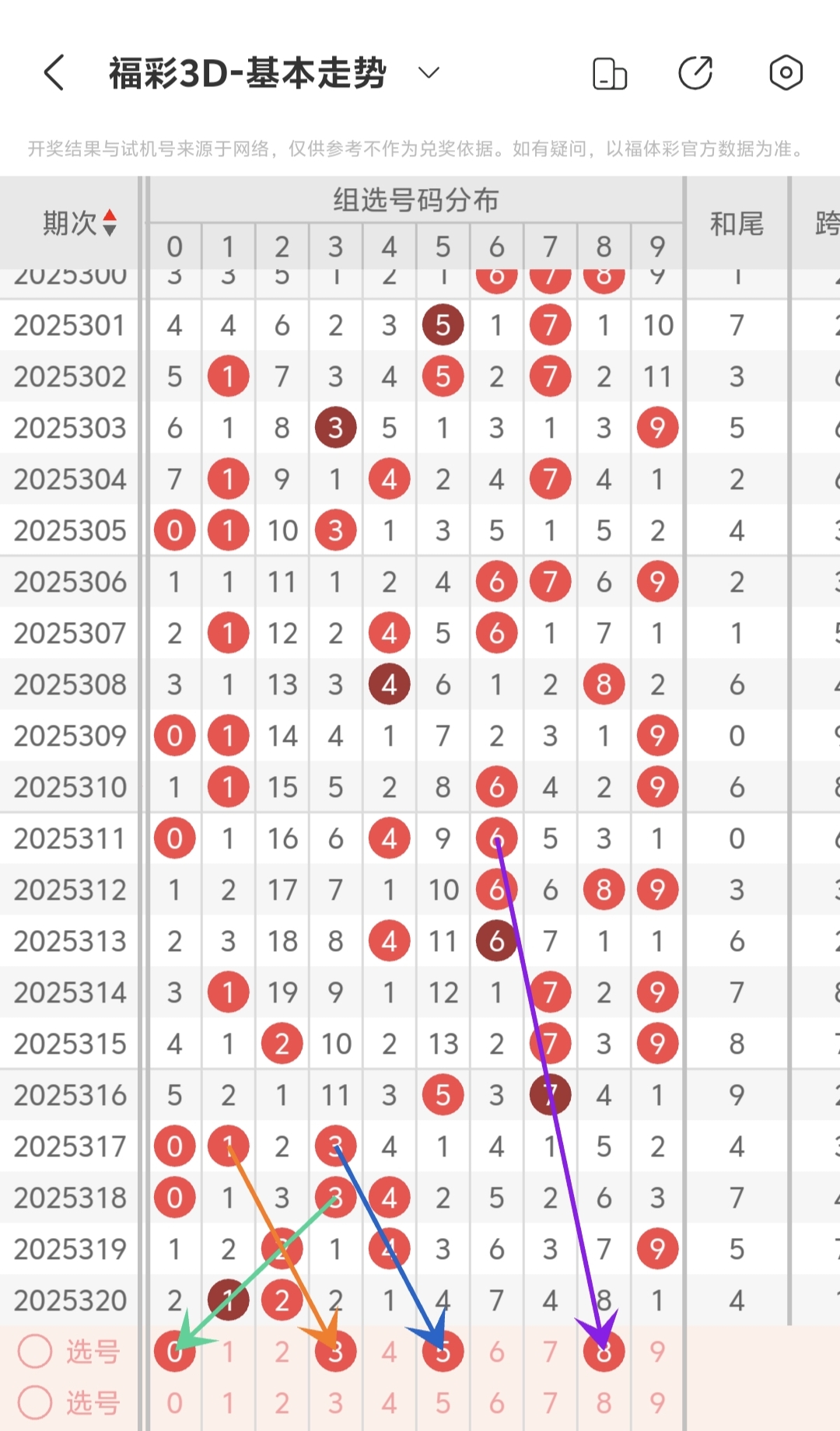Viewport: 840px width, 1431px height.
Task: Share this trend chart
Action: pyautogui.click(x=695, y=73)
